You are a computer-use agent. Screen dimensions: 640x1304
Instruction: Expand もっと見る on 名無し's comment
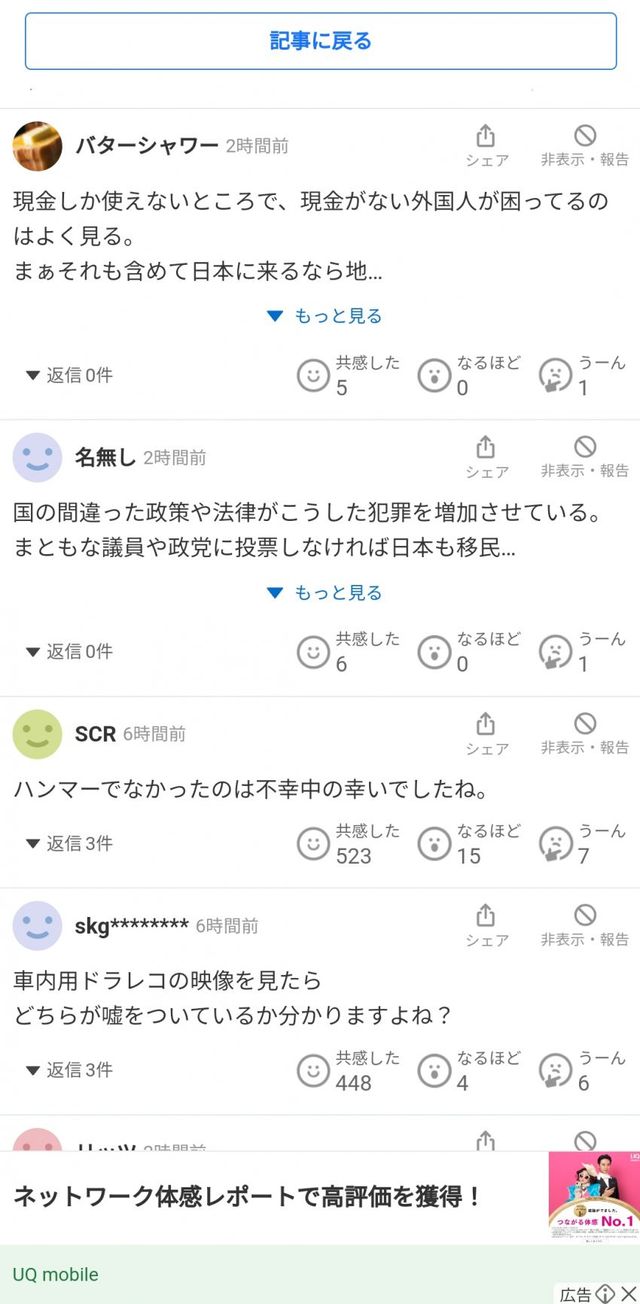(326, 593)
